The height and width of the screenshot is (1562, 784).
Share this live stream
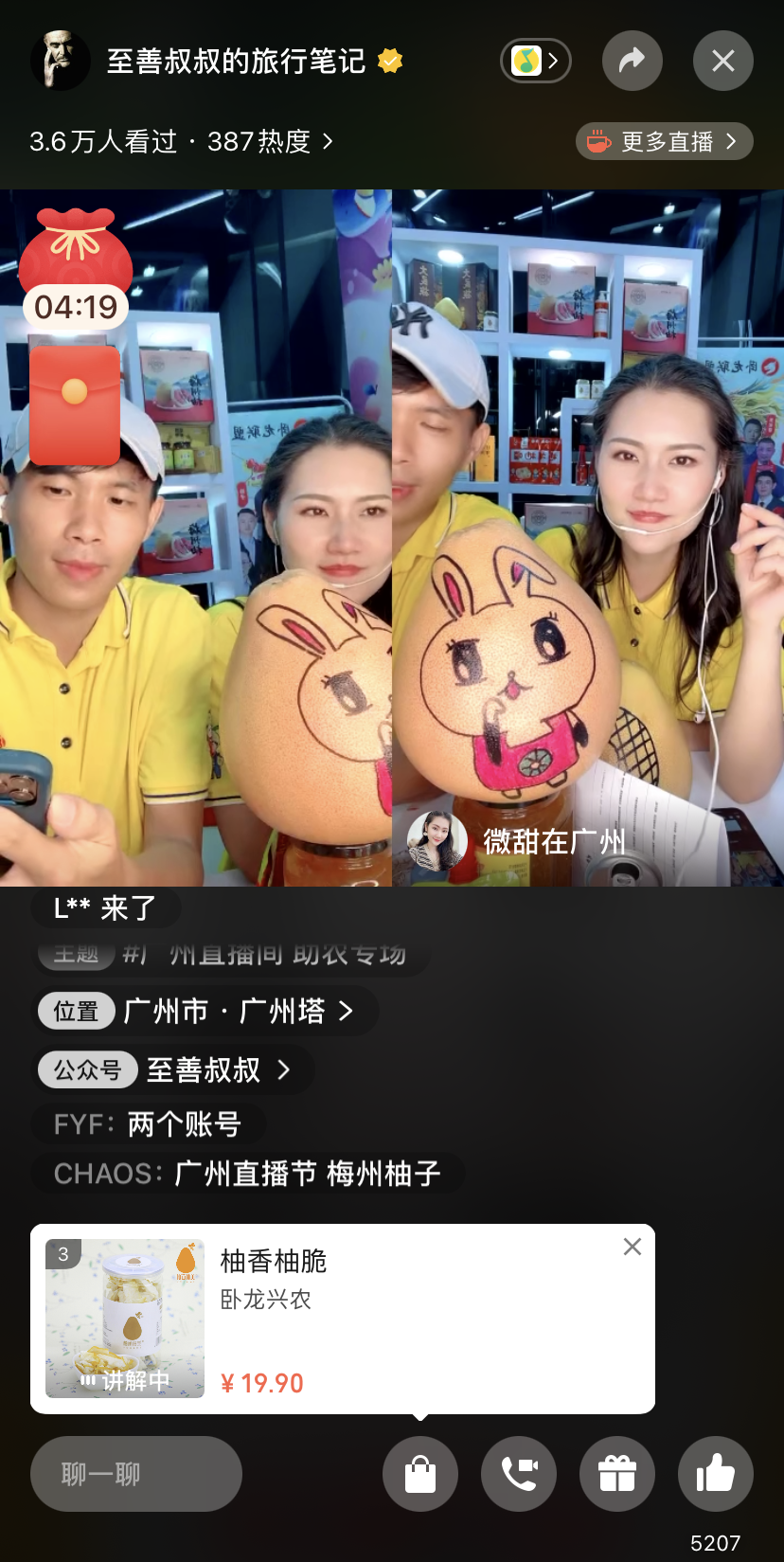pyautogui.click(x=633, y=61)
